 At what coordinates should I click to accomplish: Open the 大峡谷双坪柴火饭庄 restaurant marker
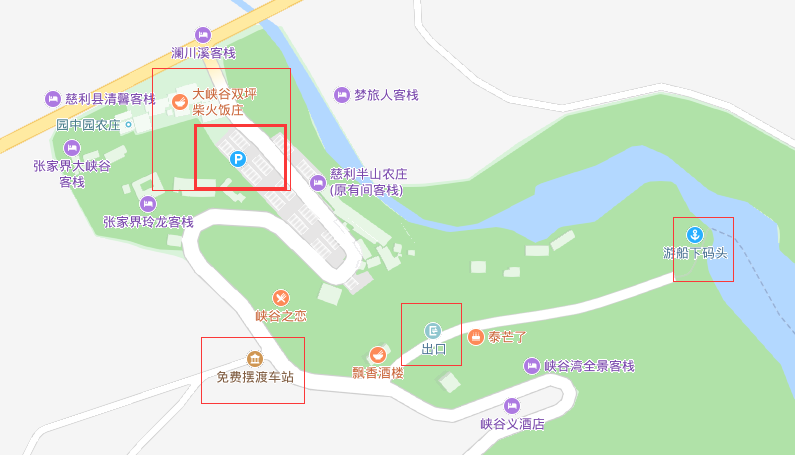click(179, 101)
